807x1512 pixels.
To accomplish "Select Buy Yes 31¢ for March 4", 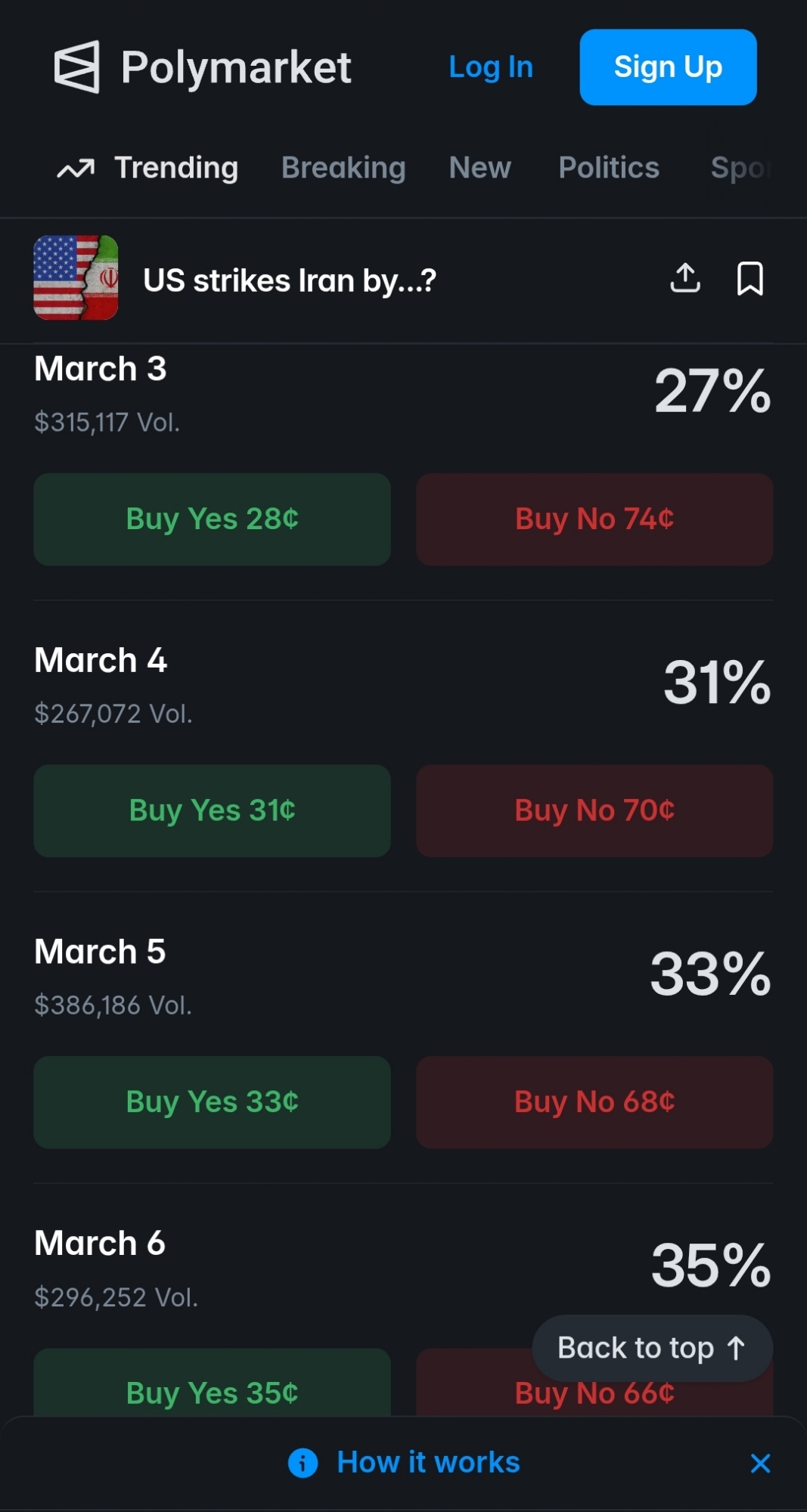I will tap(212, 810).
